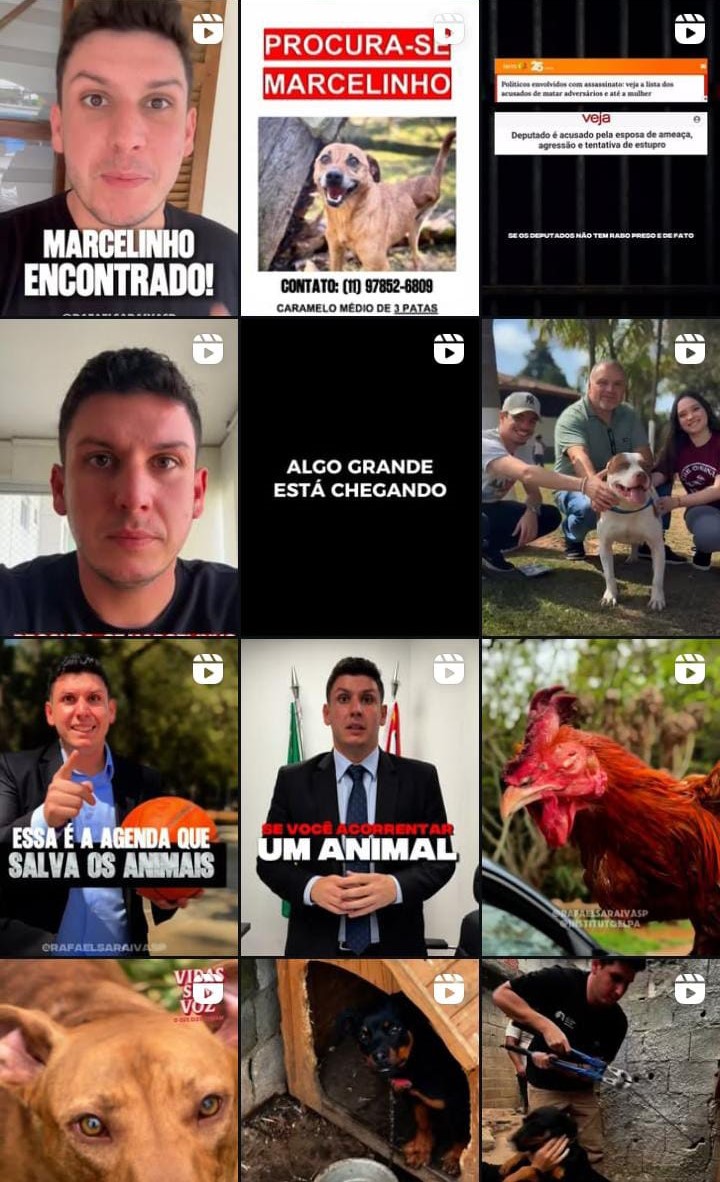Viewport: 720px width, 1182px height.
Task: Open the reel of the chained dog in a doghouse
Action: (x=360, y=1070)
